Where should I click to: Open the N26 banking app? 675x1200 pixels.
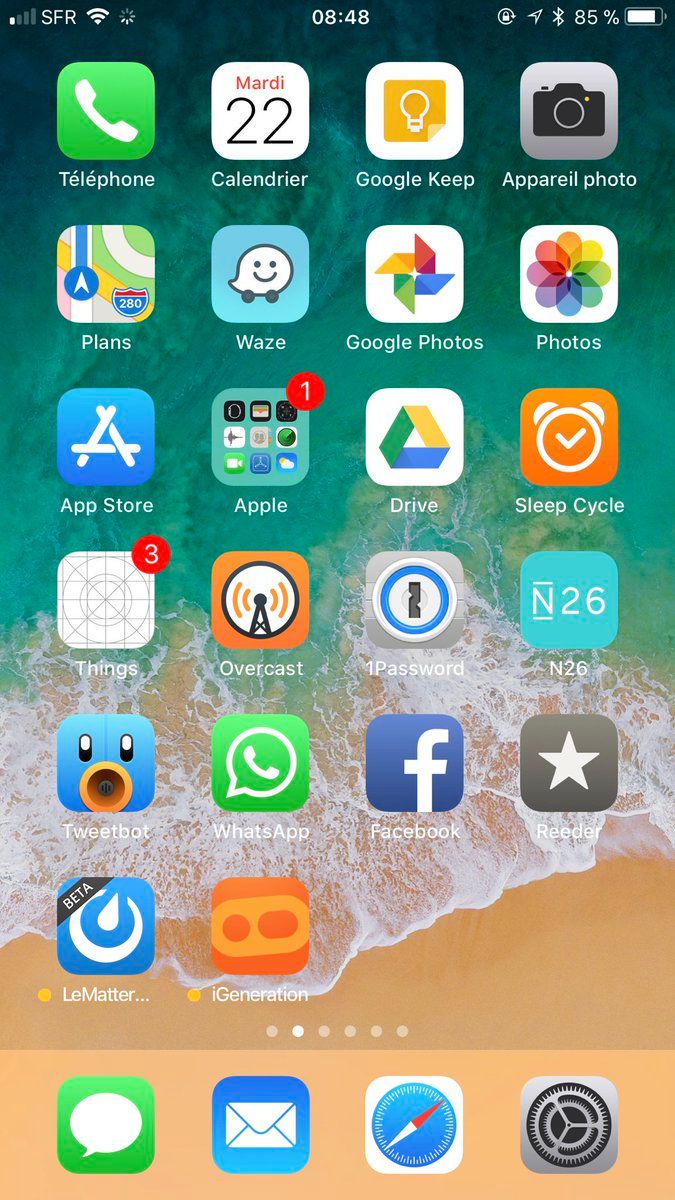click(568, 600)
